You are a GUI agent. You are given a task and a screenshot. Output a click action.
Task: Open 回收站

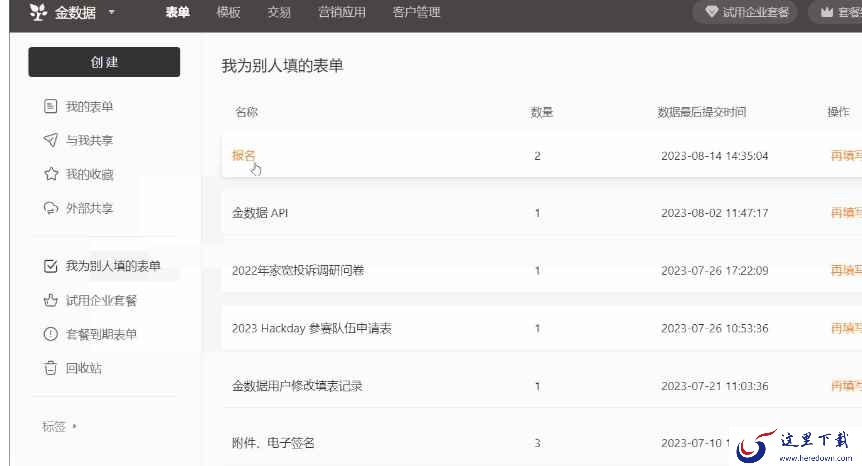(73, 368)
